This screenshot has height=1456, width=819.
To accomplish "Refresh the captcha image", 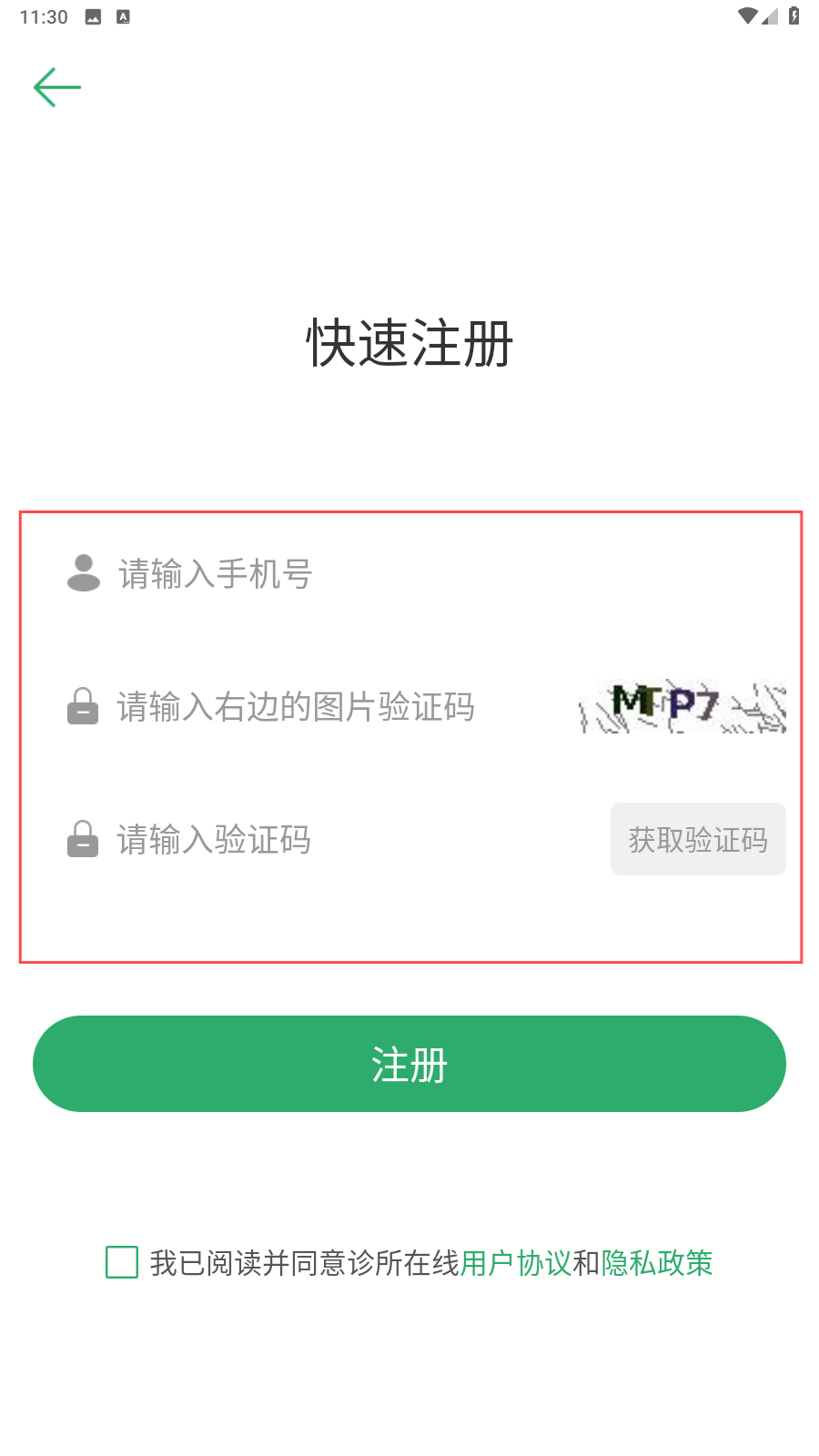I will [682, 706].
